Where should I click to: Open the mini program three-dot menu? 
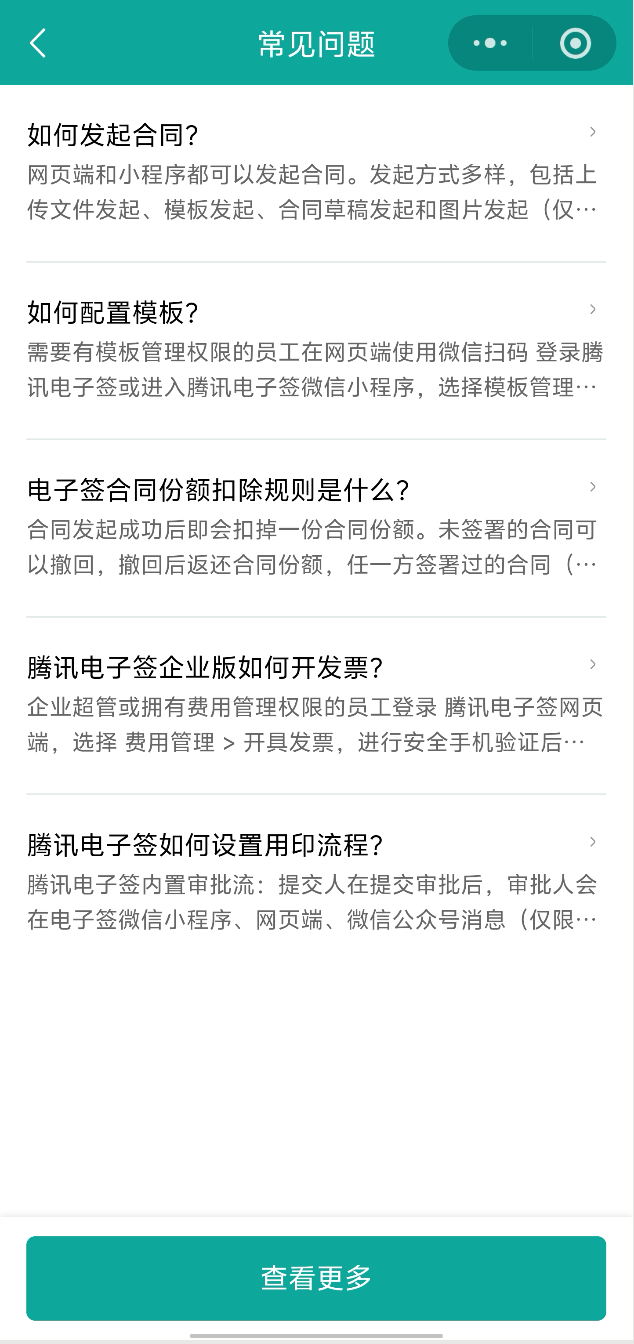pos(490,44)
